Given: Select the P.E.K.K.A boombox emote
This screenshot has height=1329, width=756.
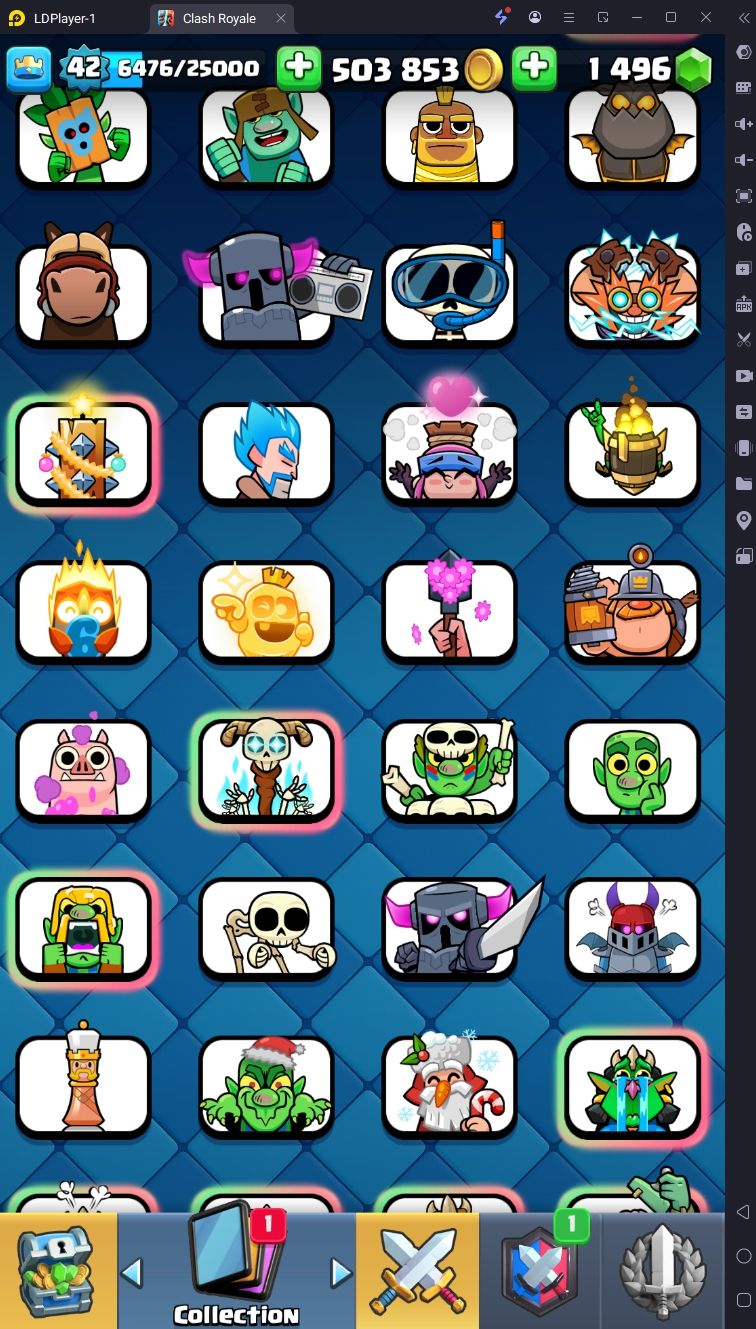Looking at the screenshot, I should click(x=267, y=294).
